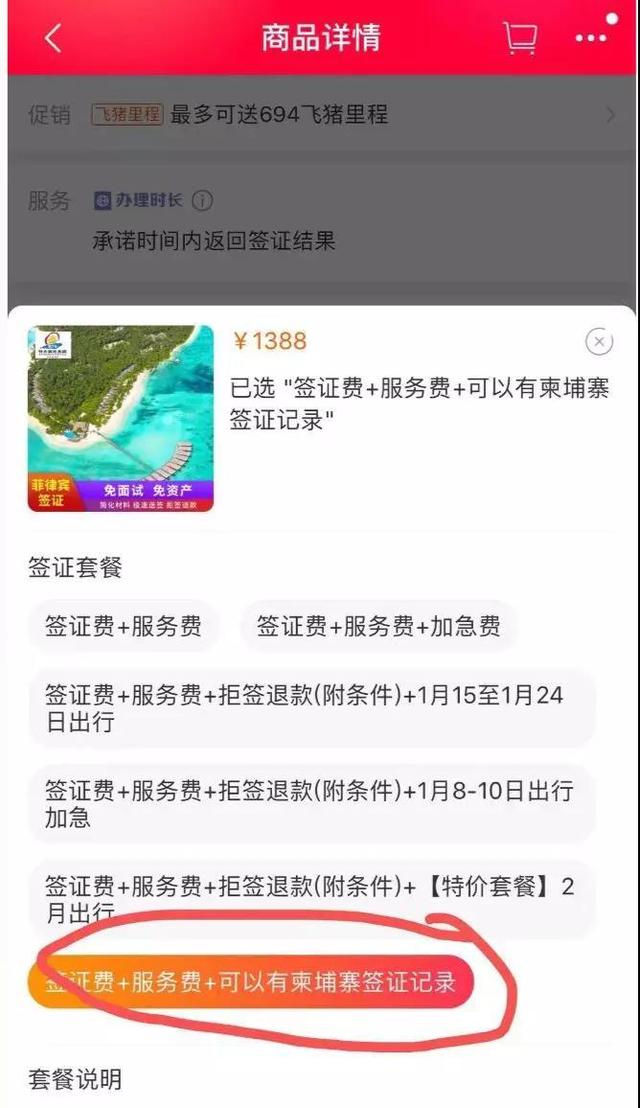This screenshot has height=1108, width=640.
Task: Open the 飞猪里程 promotion row
Action: coord(320,115)
